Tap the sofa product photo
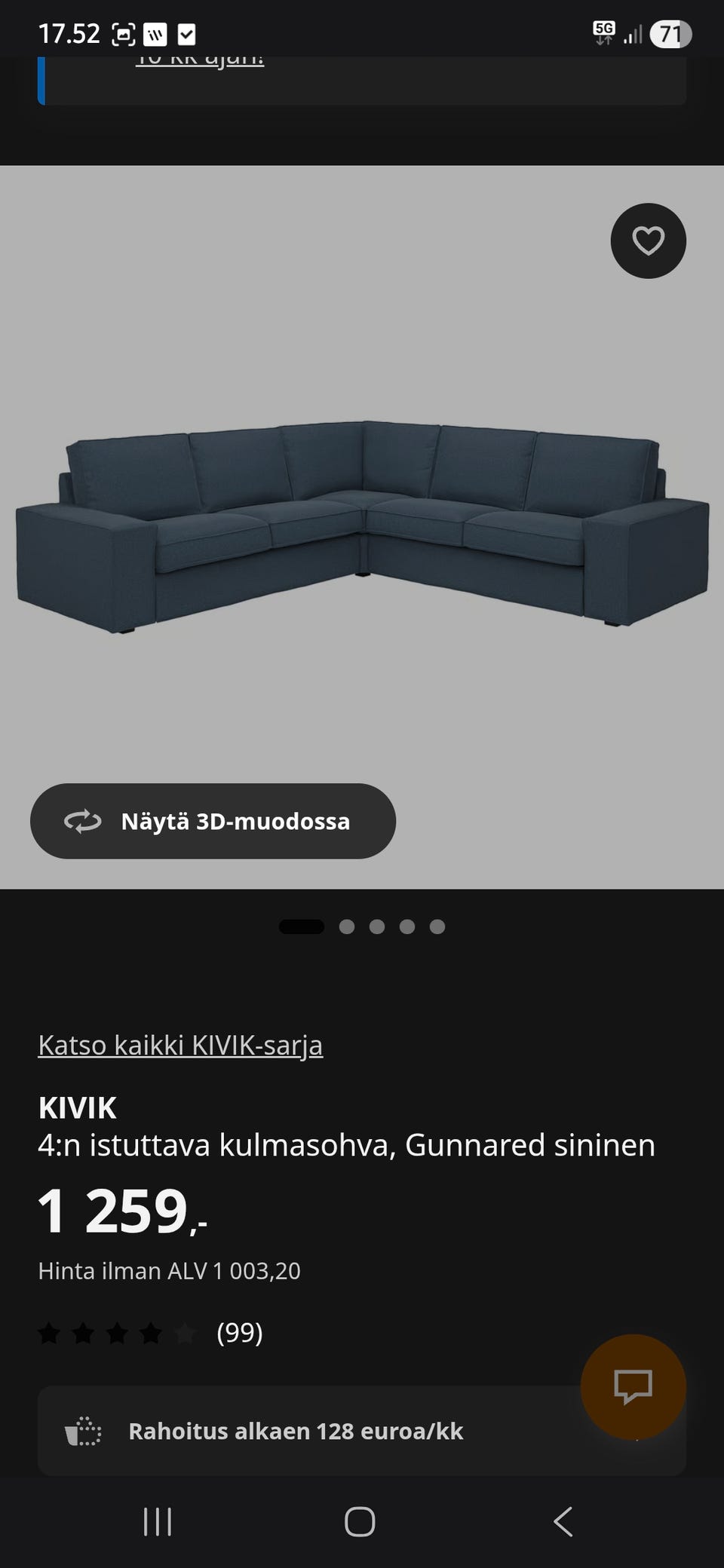The image size is (724, 1568). coord(362,528)
